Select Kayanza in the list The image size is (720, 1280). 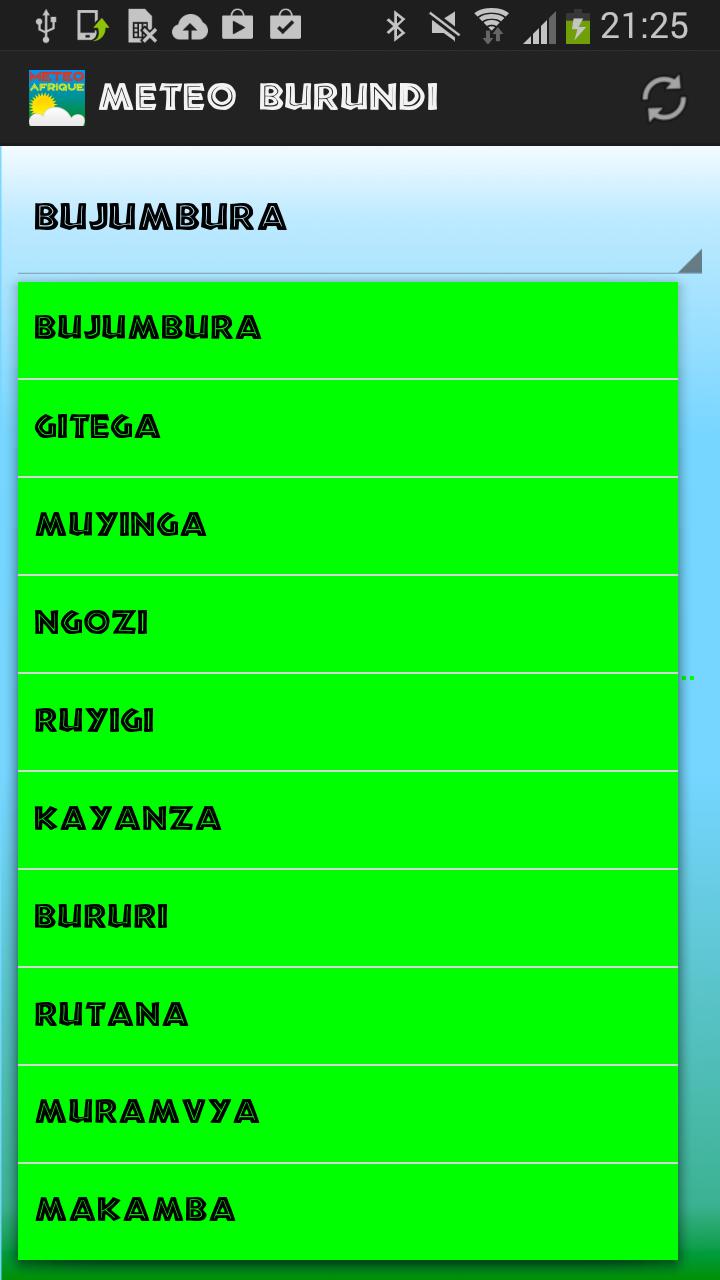[347, 820]
